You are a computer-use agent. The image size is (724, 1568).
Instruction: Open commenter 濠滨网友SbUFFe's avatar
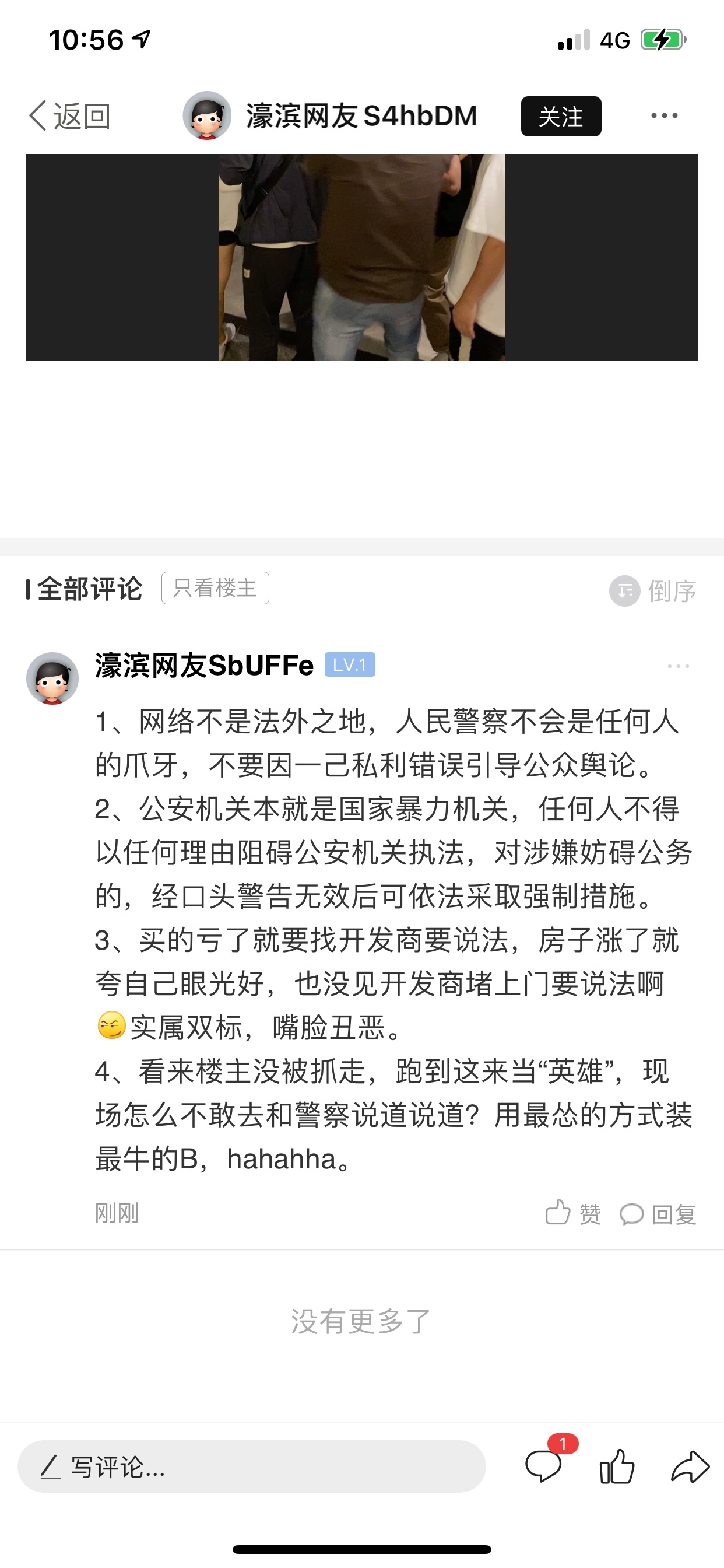coord(52,678)
